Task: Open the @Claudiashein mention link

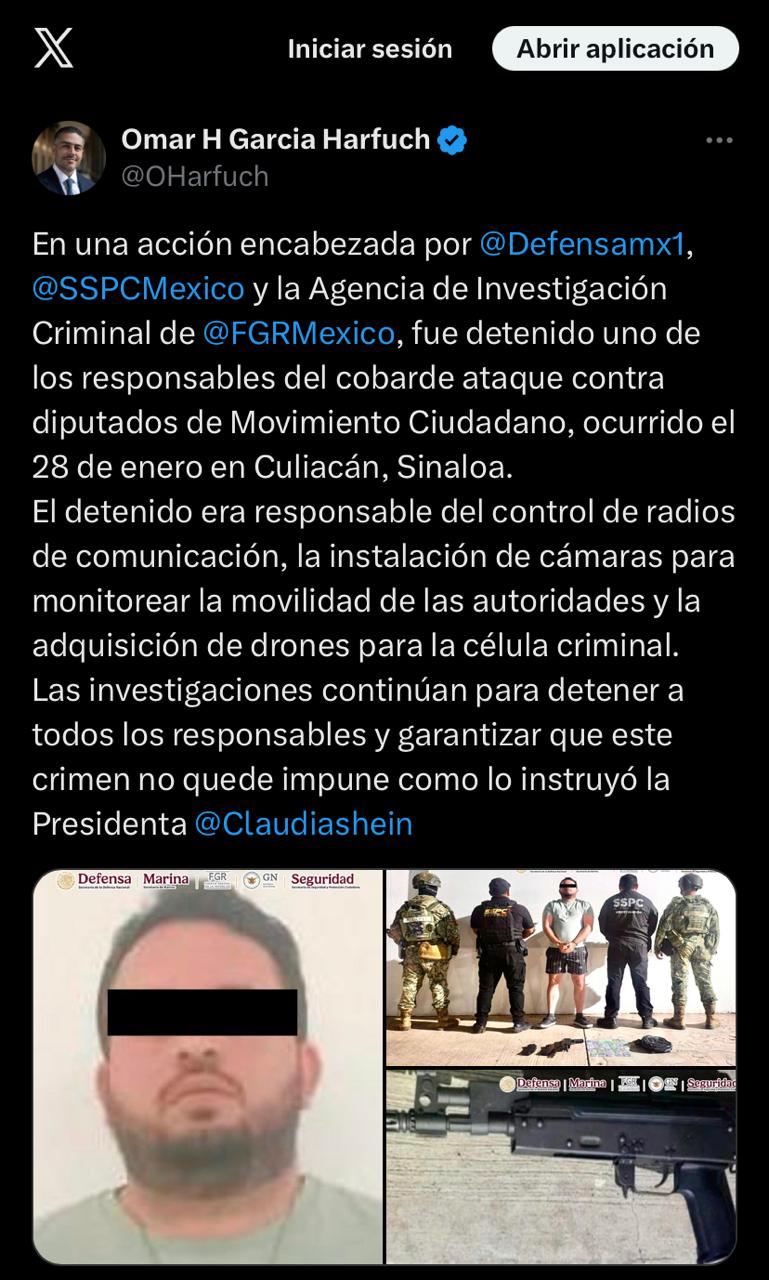Action: [x=303, y=823]
